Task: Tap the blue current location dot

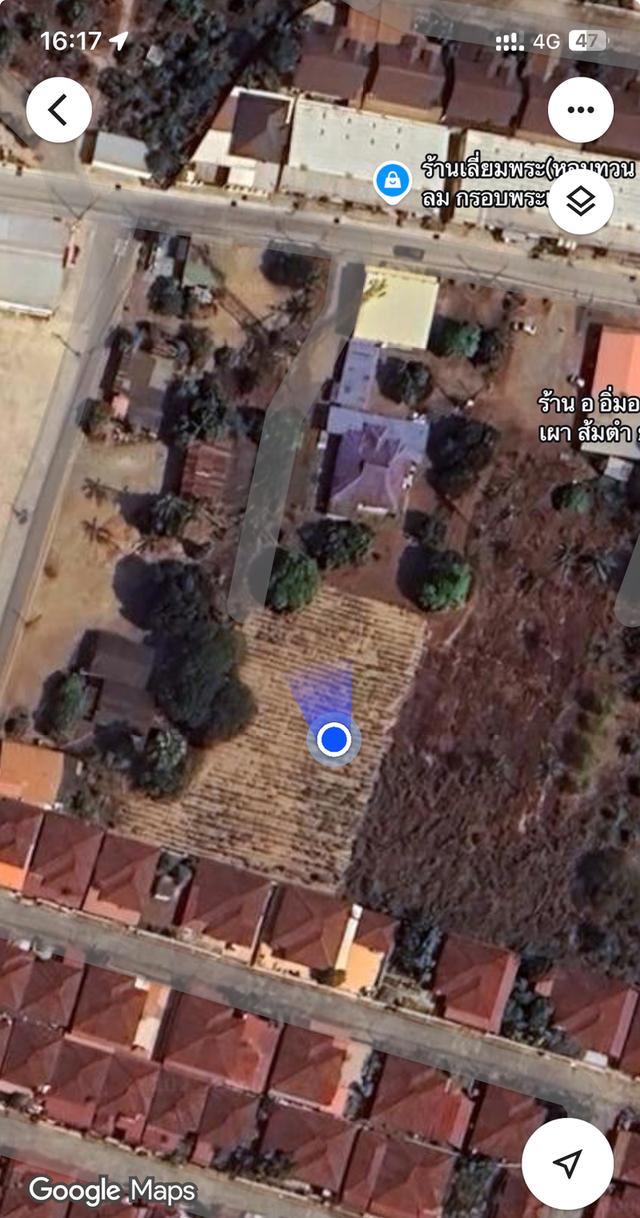Action: click(333, 739)
